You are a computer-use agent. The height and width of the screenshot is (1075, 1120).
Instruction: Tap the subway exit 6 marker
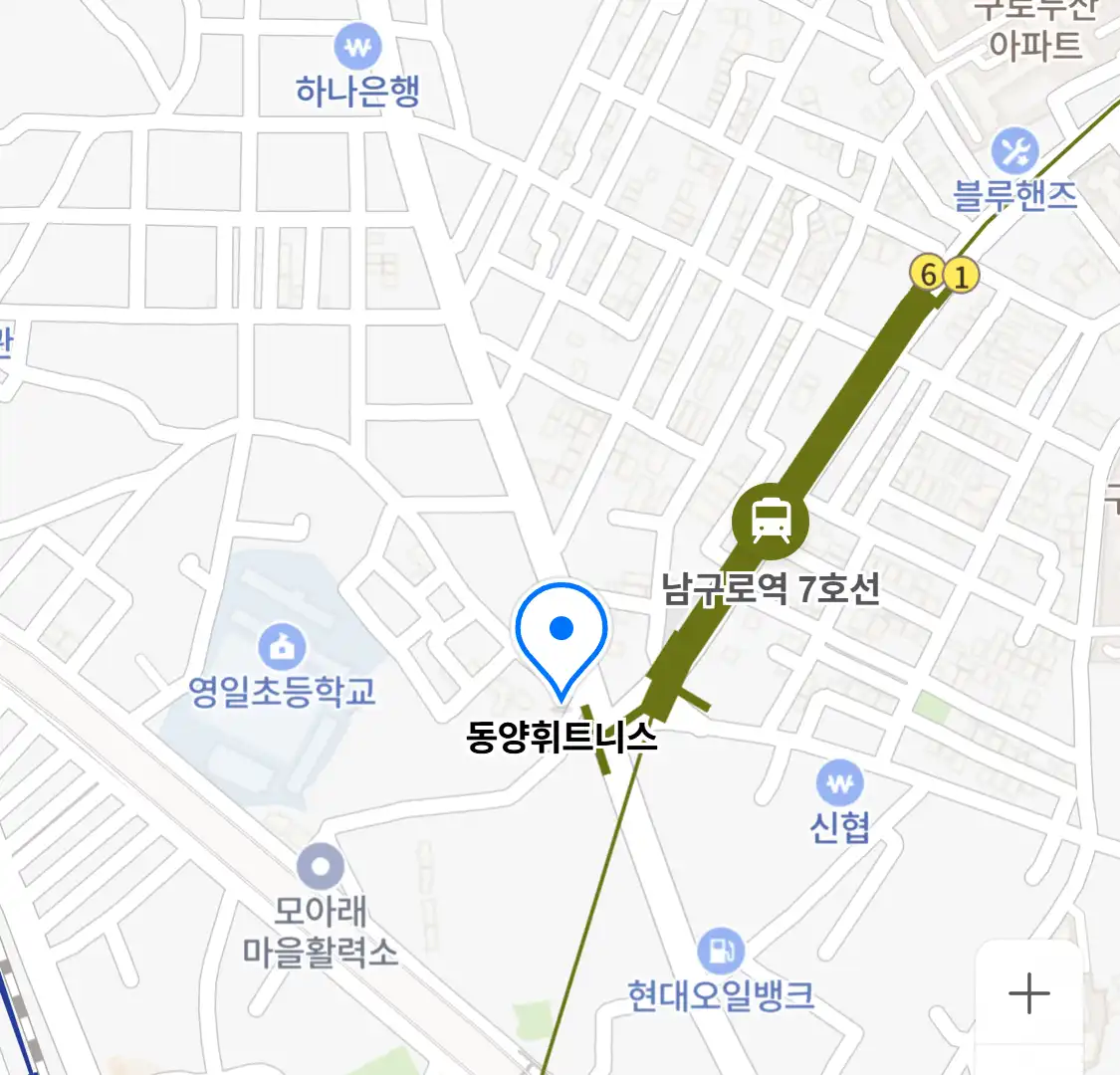[x=928, y=274]
